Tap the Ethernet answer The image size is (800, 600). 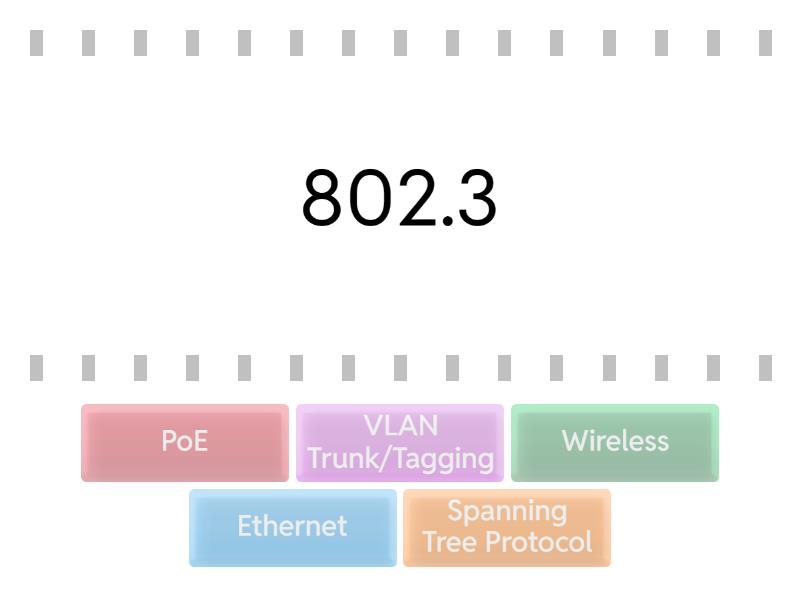coord(293,527)
